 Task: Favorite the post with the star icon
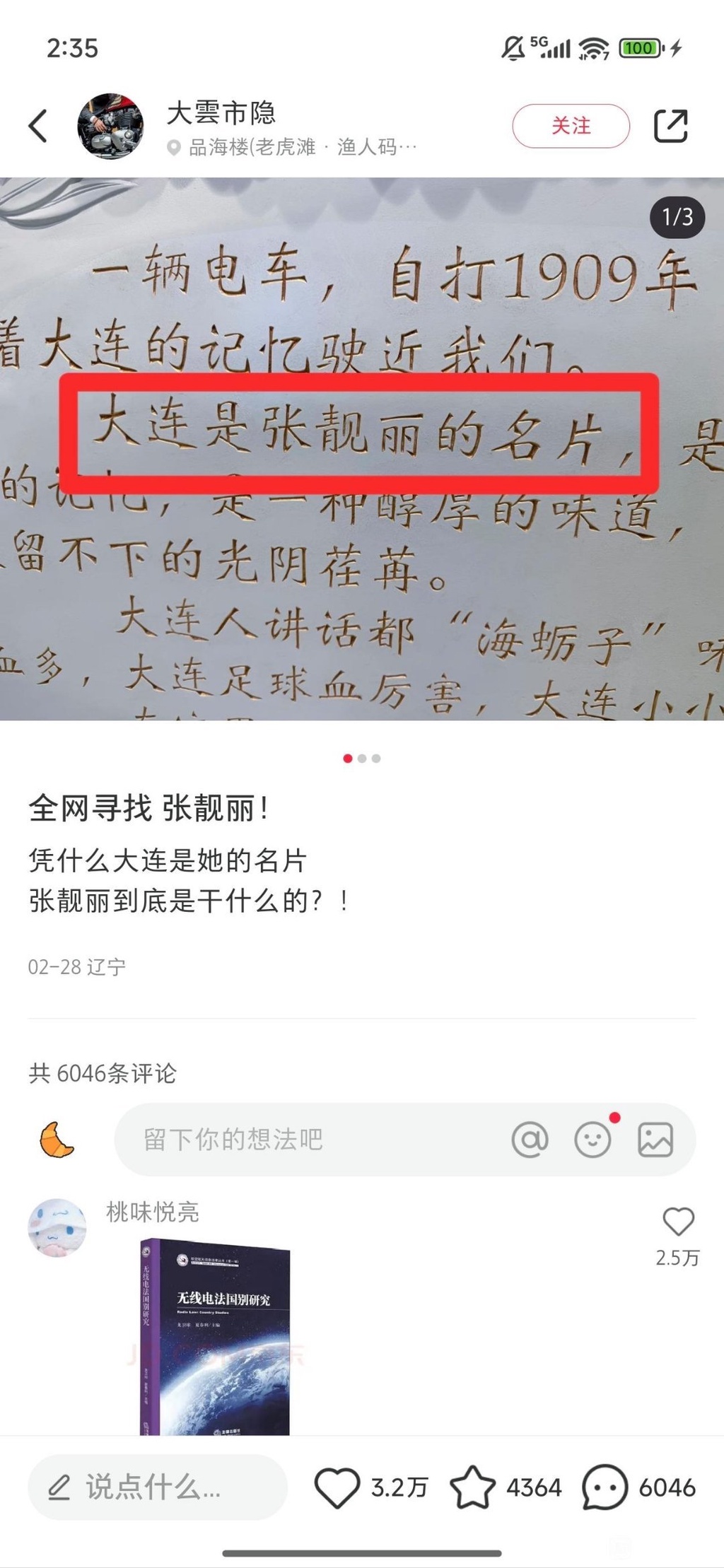472,1487
